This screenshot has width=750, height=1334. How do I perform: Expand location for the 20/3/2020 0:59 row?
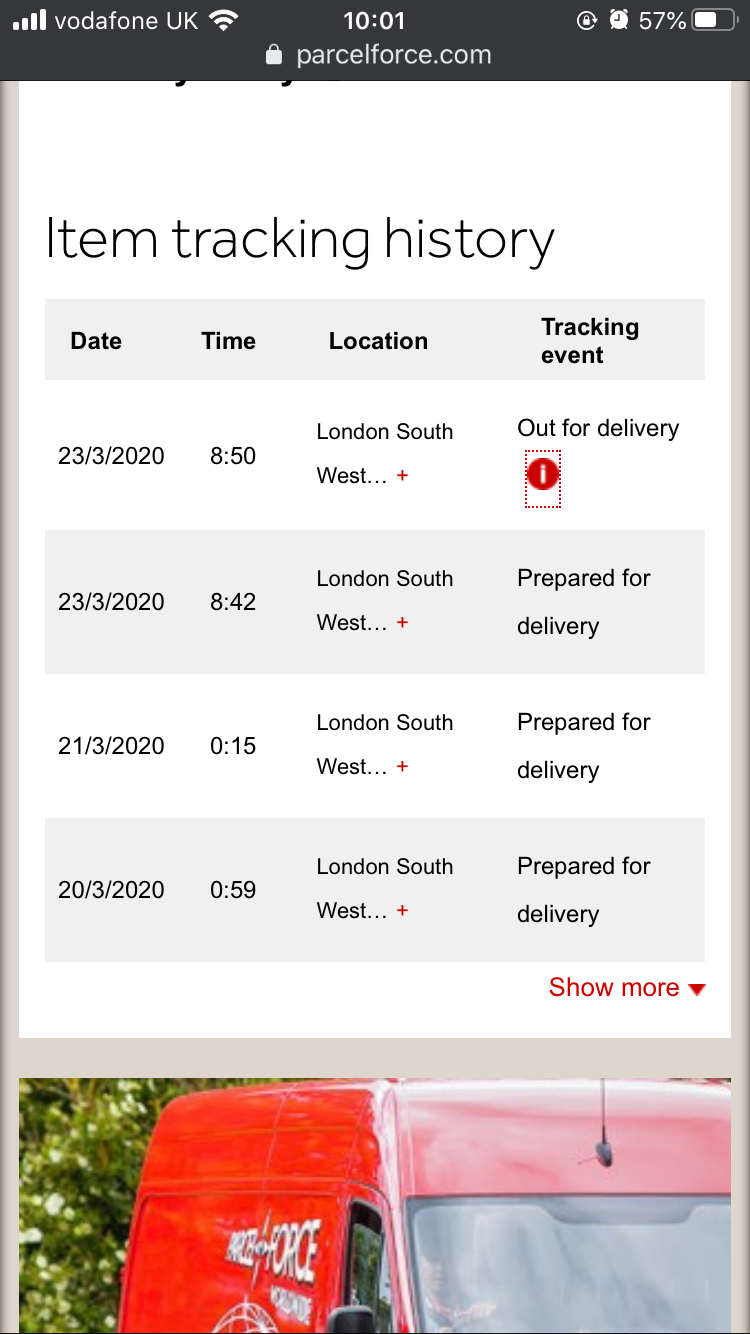[402, 911]
